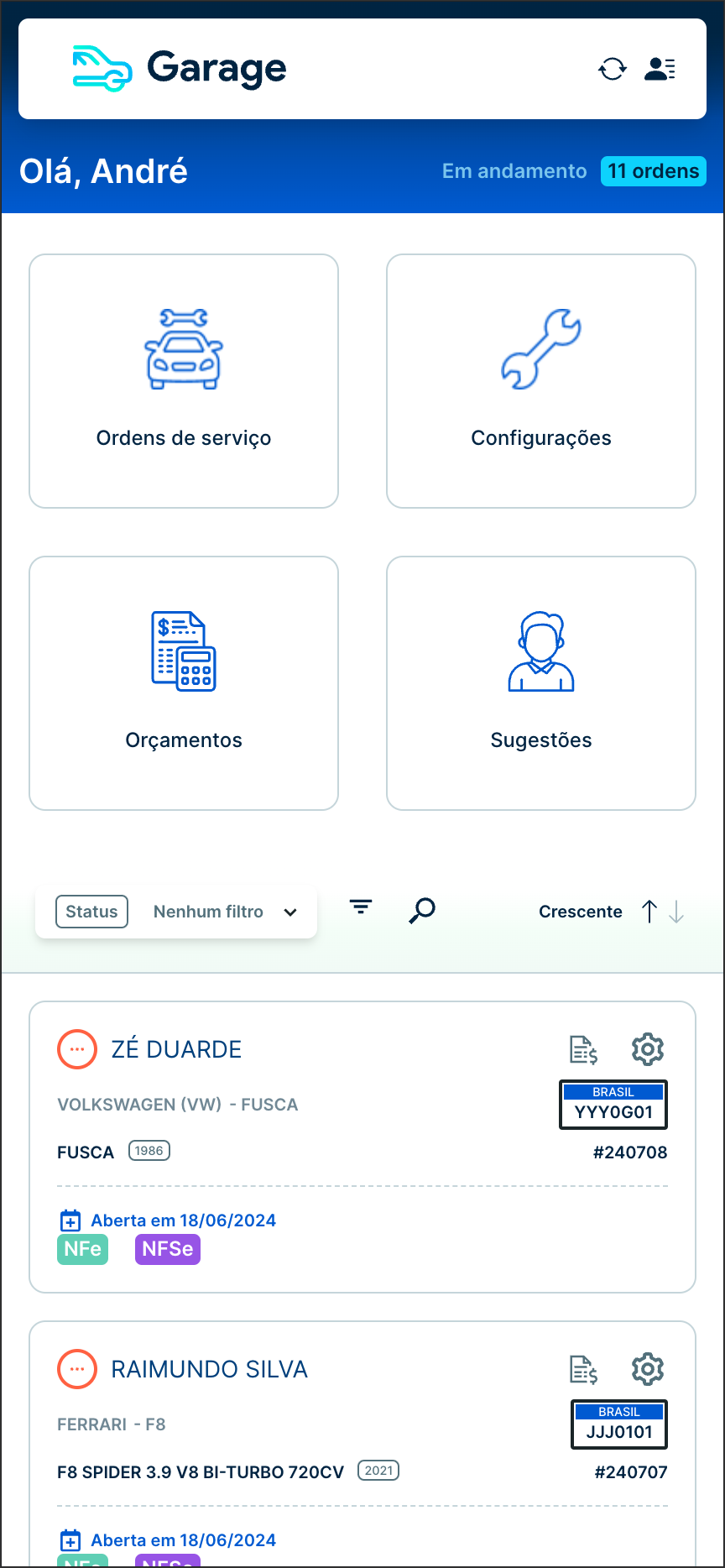This screenshot has width=725, height=1568.
Task: Open Orçamentos
Action: click(x=184, y=683)
